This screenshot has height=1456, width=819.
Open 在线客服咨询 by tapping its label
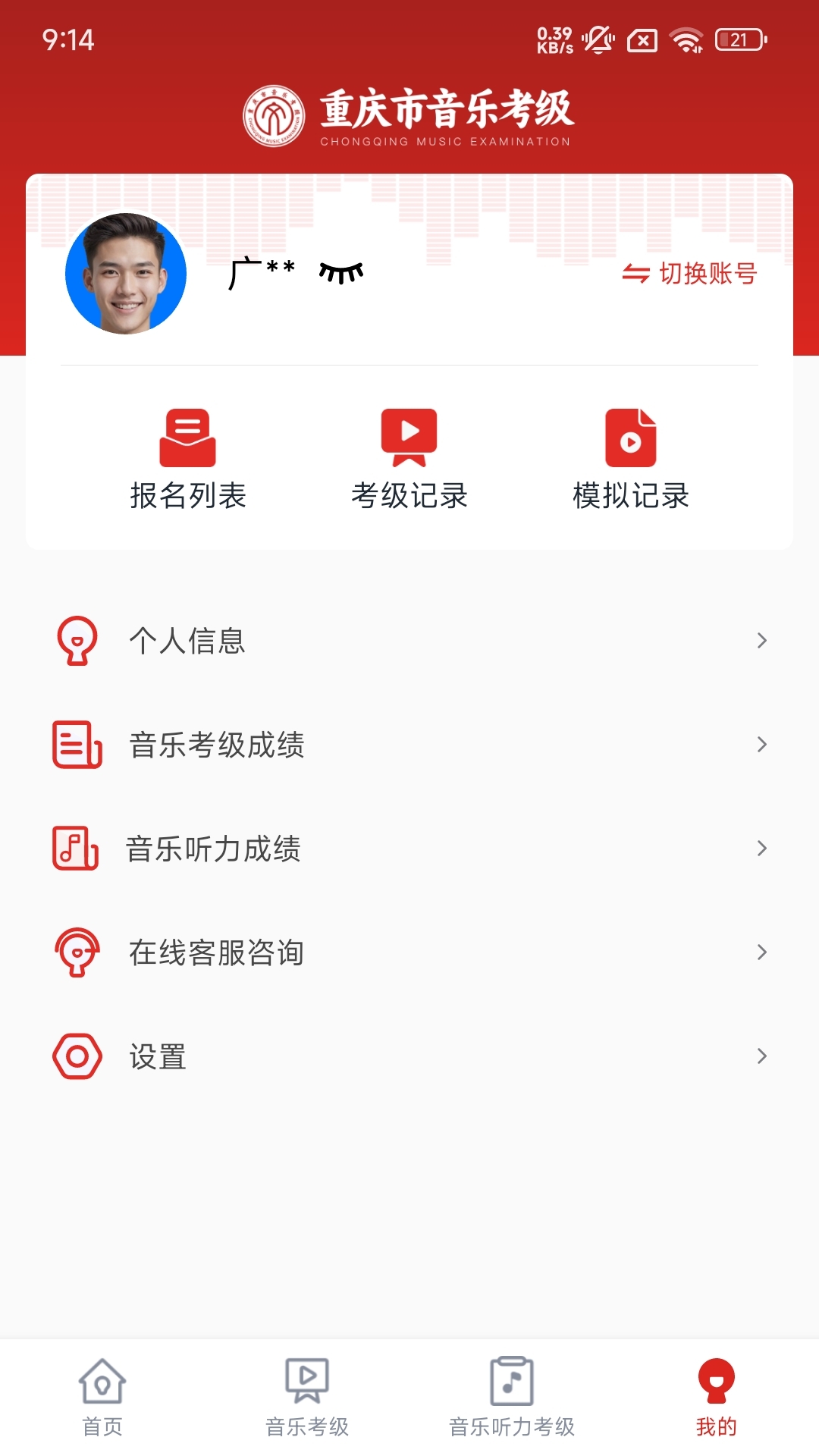[x=216, y=952]
